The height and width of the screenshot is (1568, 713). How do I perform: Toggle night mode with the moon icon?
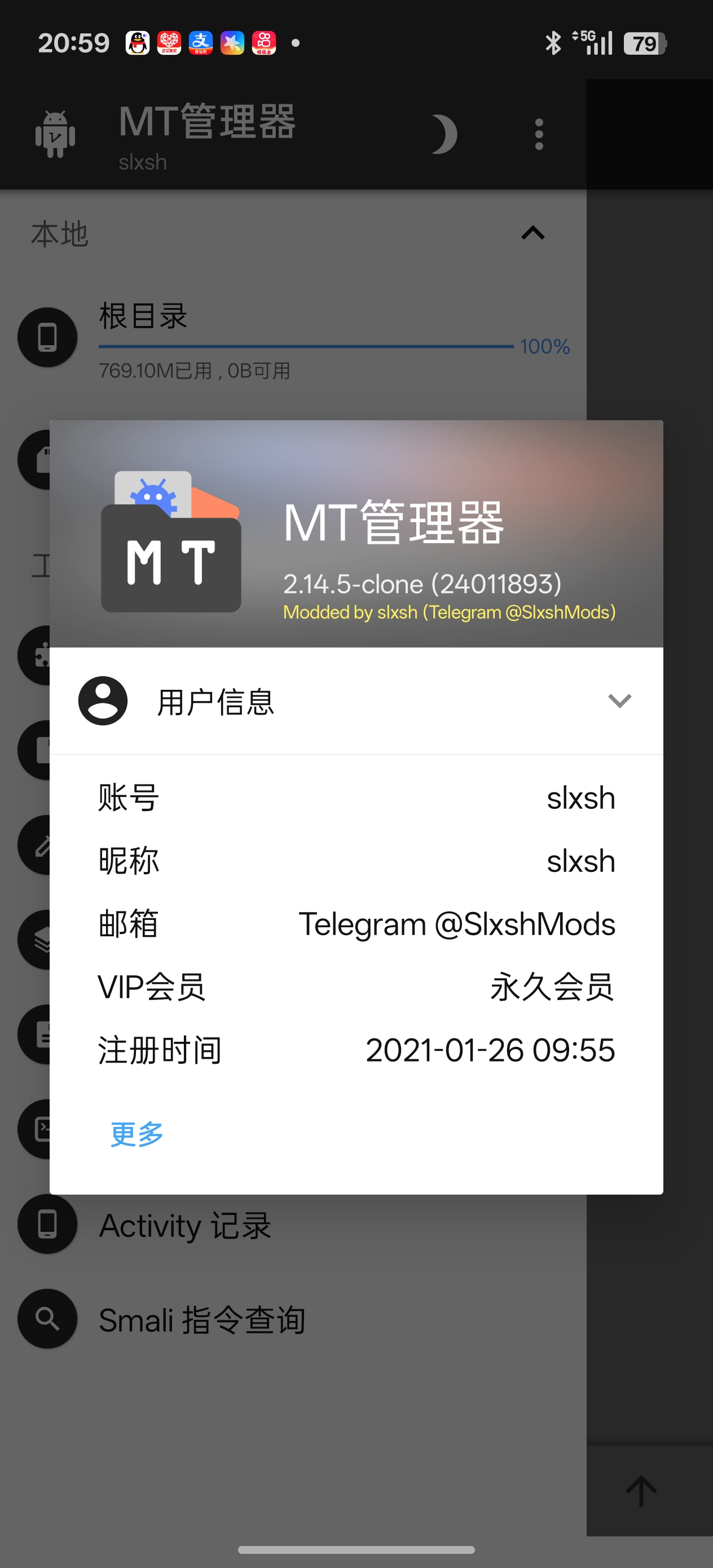[x=443, y=134]
